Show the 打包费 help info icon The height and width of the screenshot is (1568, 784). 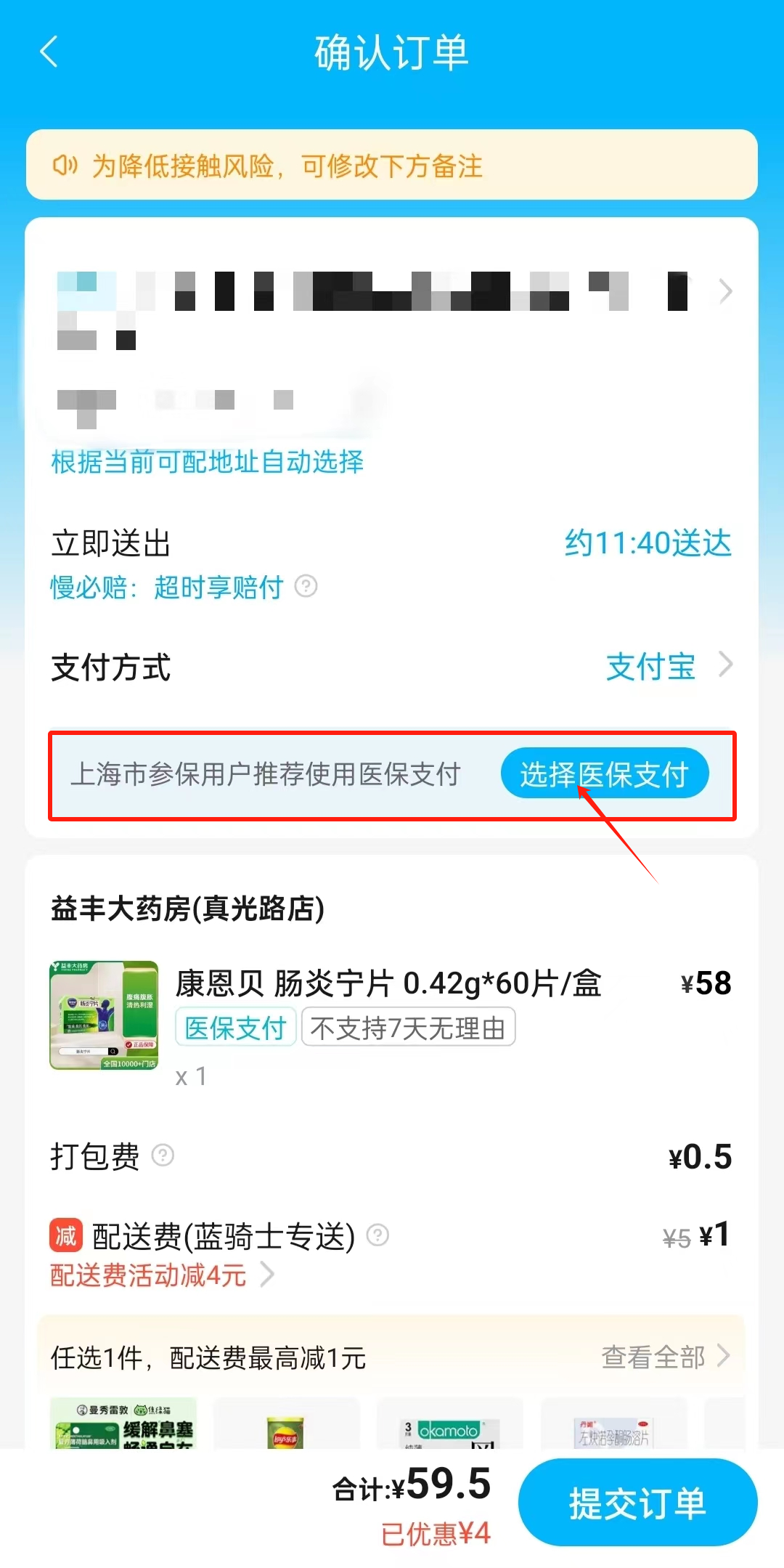pos(163,1155)
